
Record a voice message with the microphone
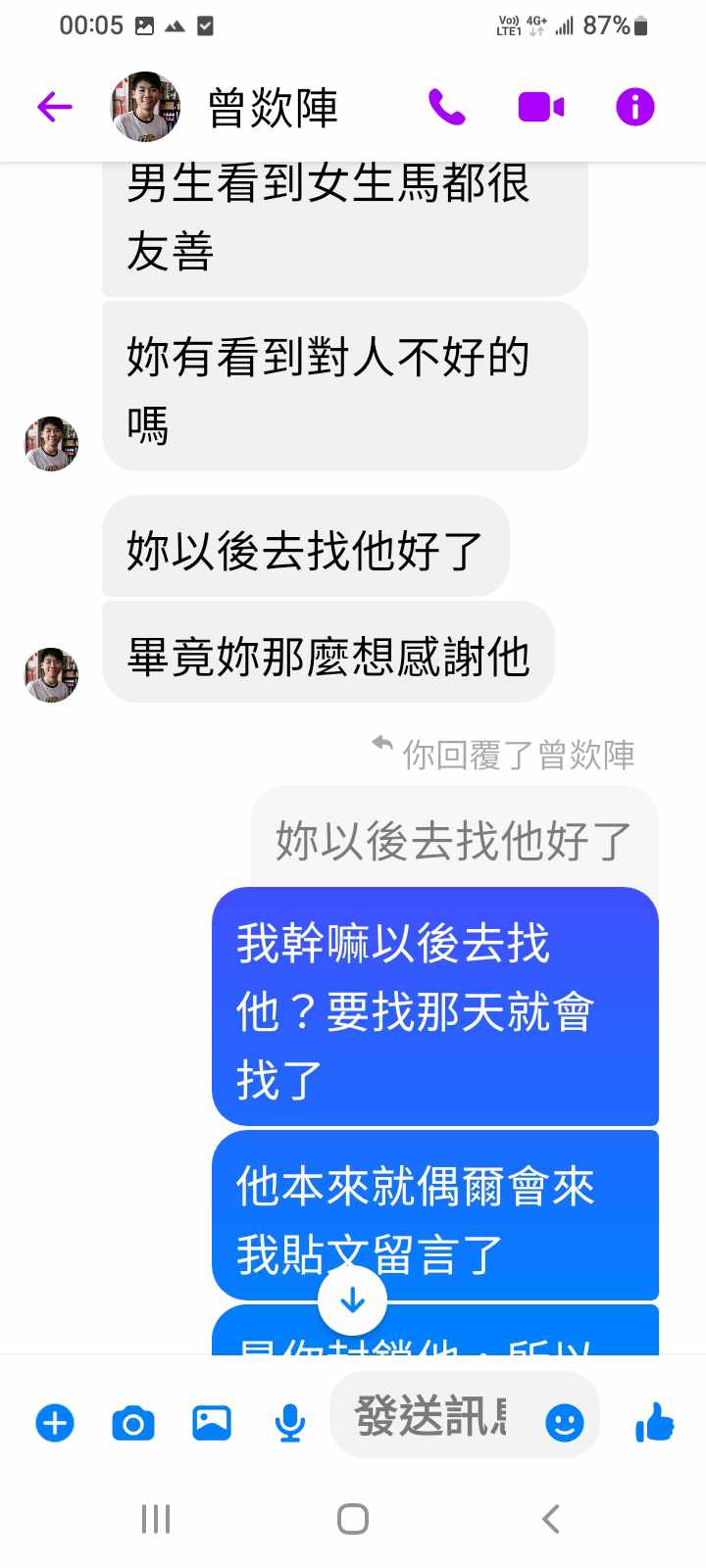pos(289,1422)
